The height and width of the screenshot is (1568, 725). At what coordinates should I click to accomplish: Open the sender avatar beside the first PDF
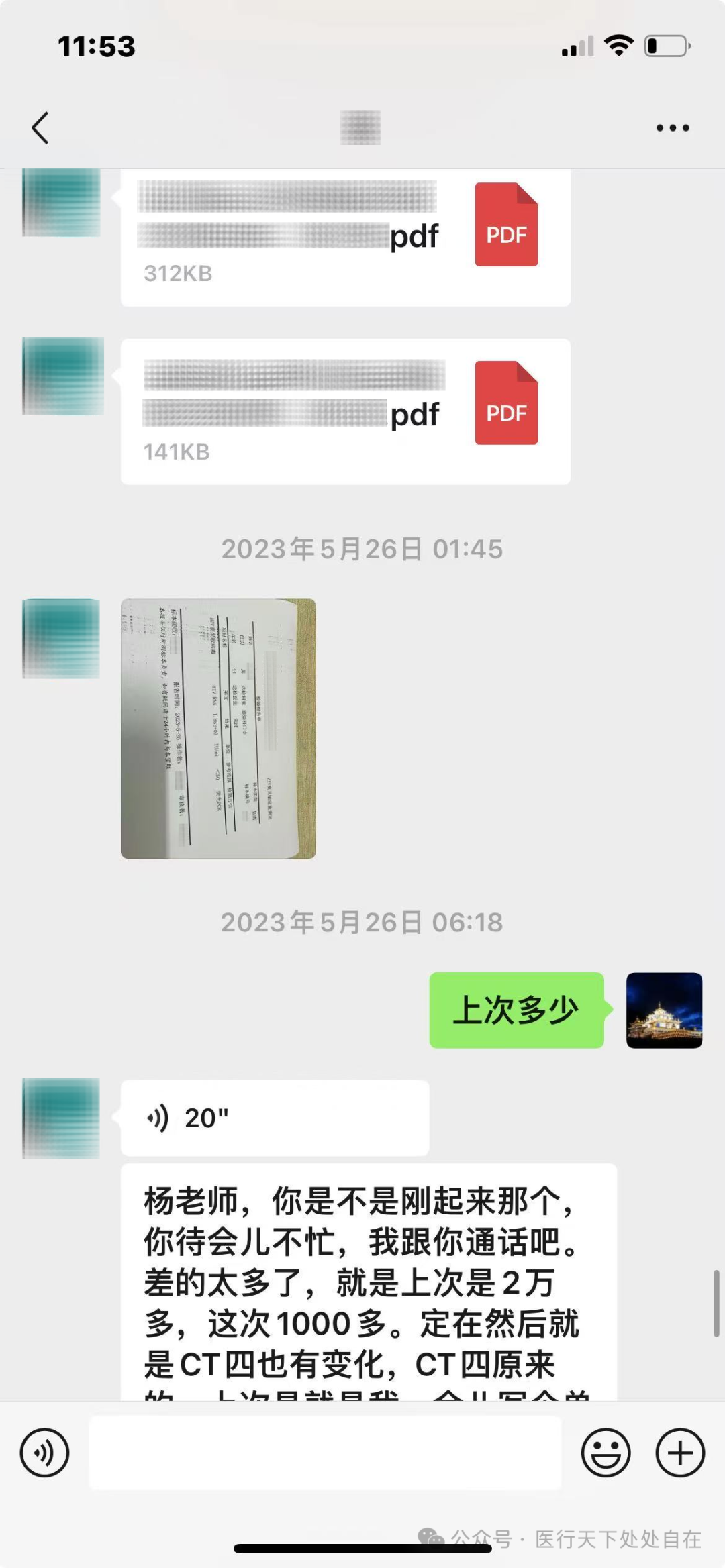63,201
